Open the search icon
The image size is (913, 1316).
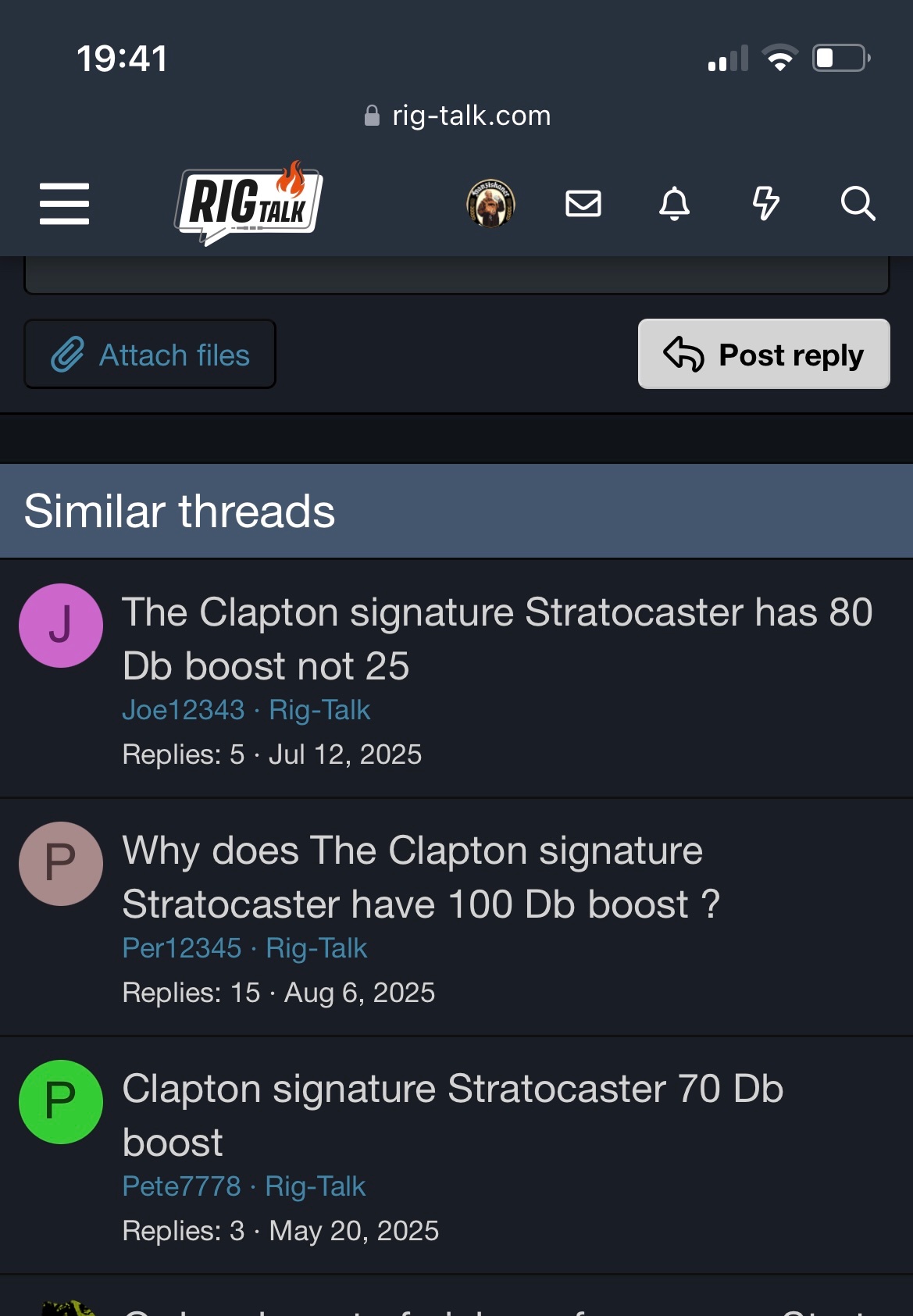click(858, 204)
